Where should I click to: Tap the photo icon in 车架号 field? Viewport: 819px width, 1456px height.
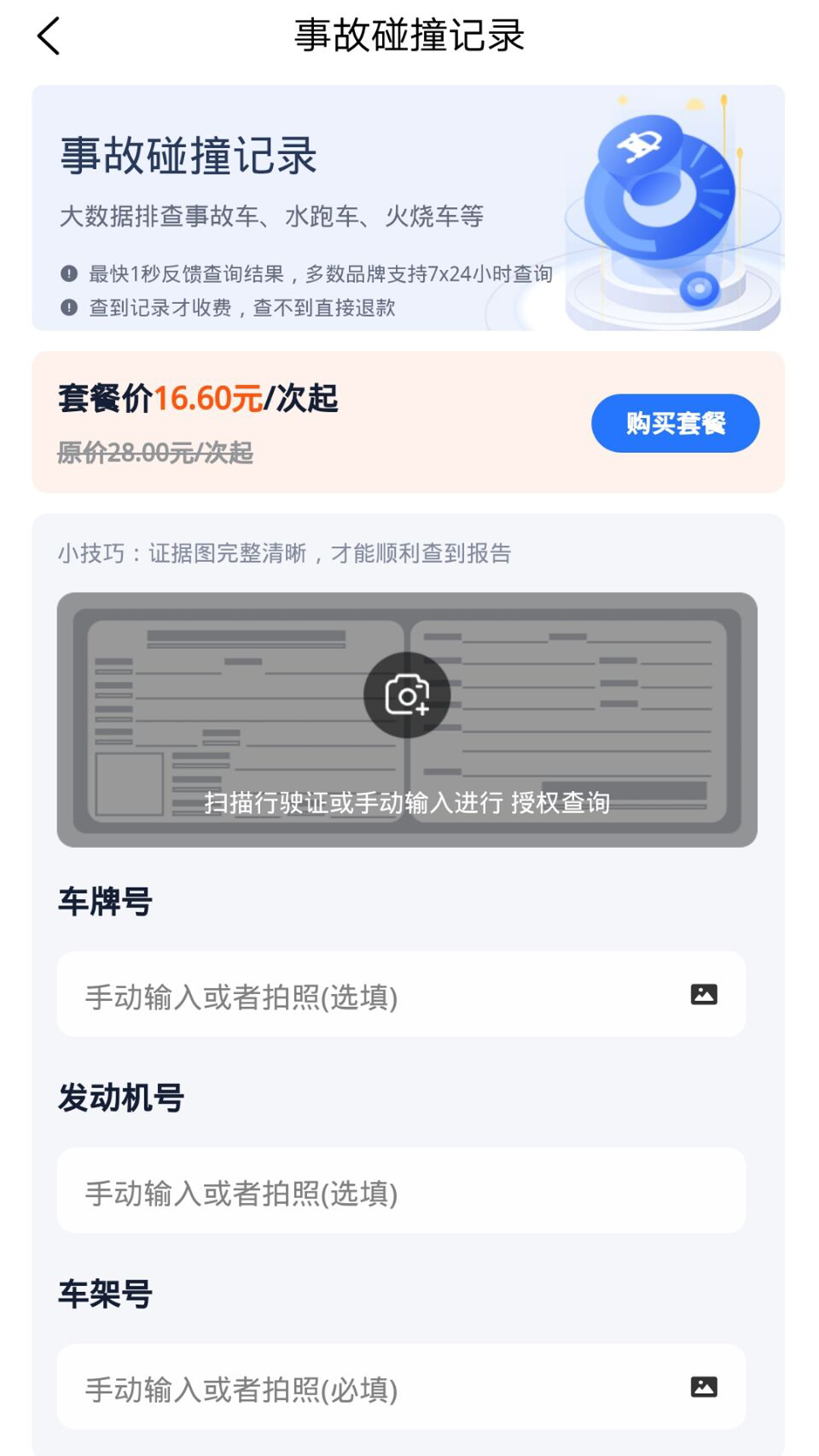(x=704, y=1387)
